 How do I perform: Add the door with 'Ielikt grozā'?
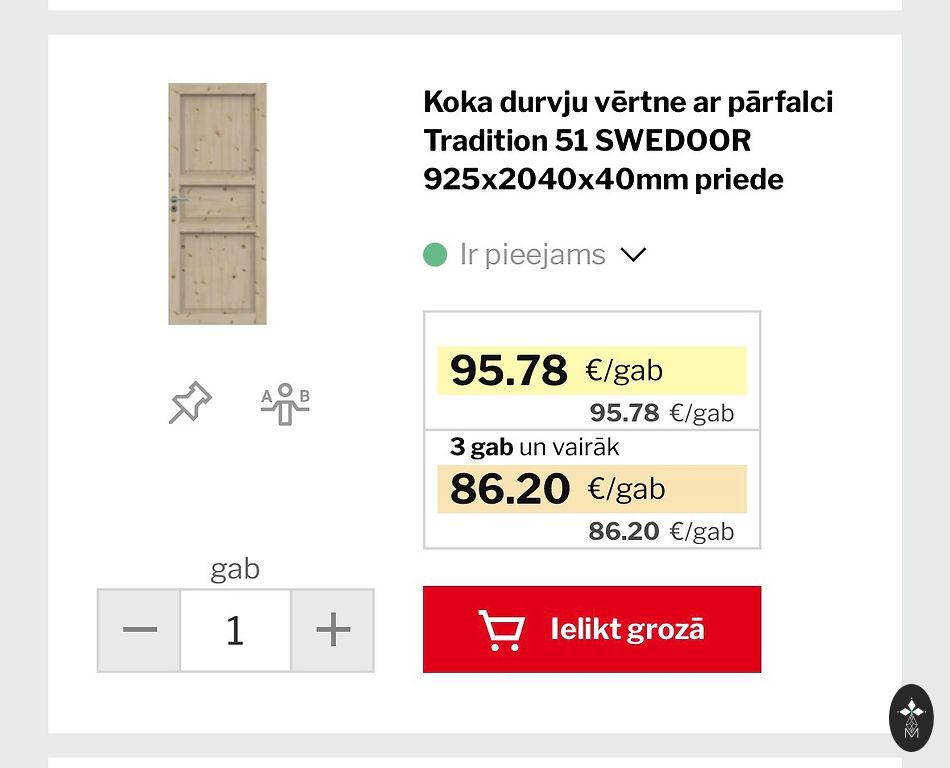point(592,629)
